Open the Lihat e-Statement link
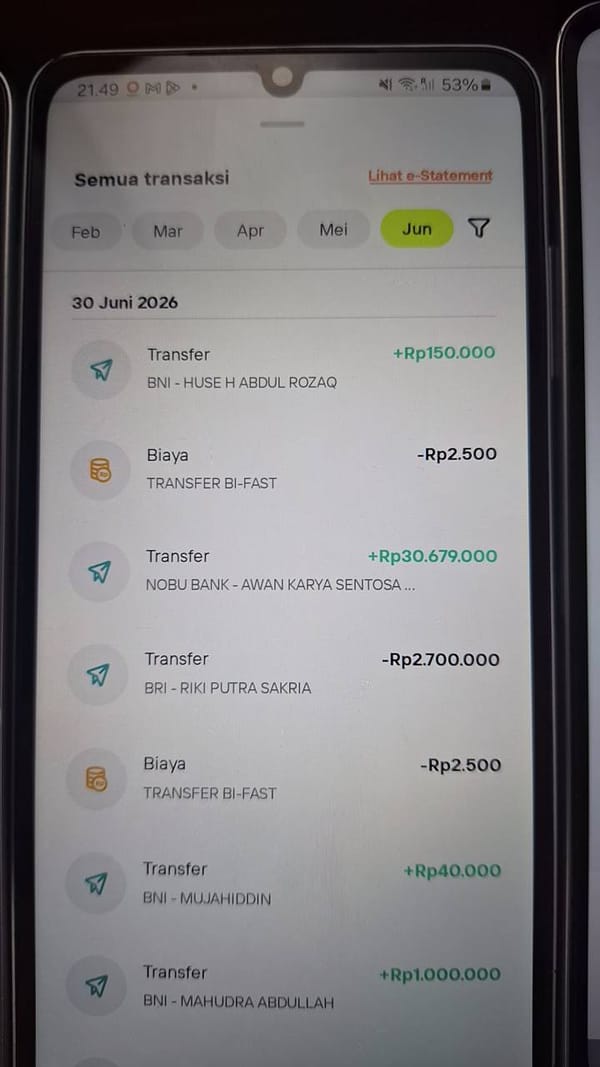The width and height of the screenshot is (600, 1067). (430, 176)
